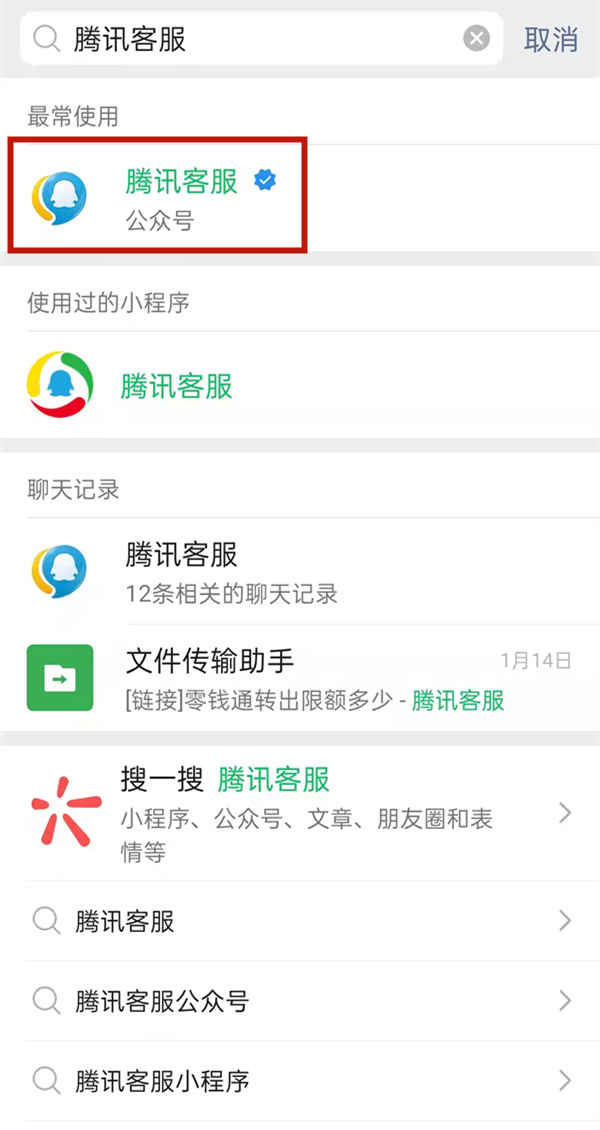Choose the suggestion 腾讯客服小程序
This screenshot has height=1130, width=600.
click(x=300, y=1080)
